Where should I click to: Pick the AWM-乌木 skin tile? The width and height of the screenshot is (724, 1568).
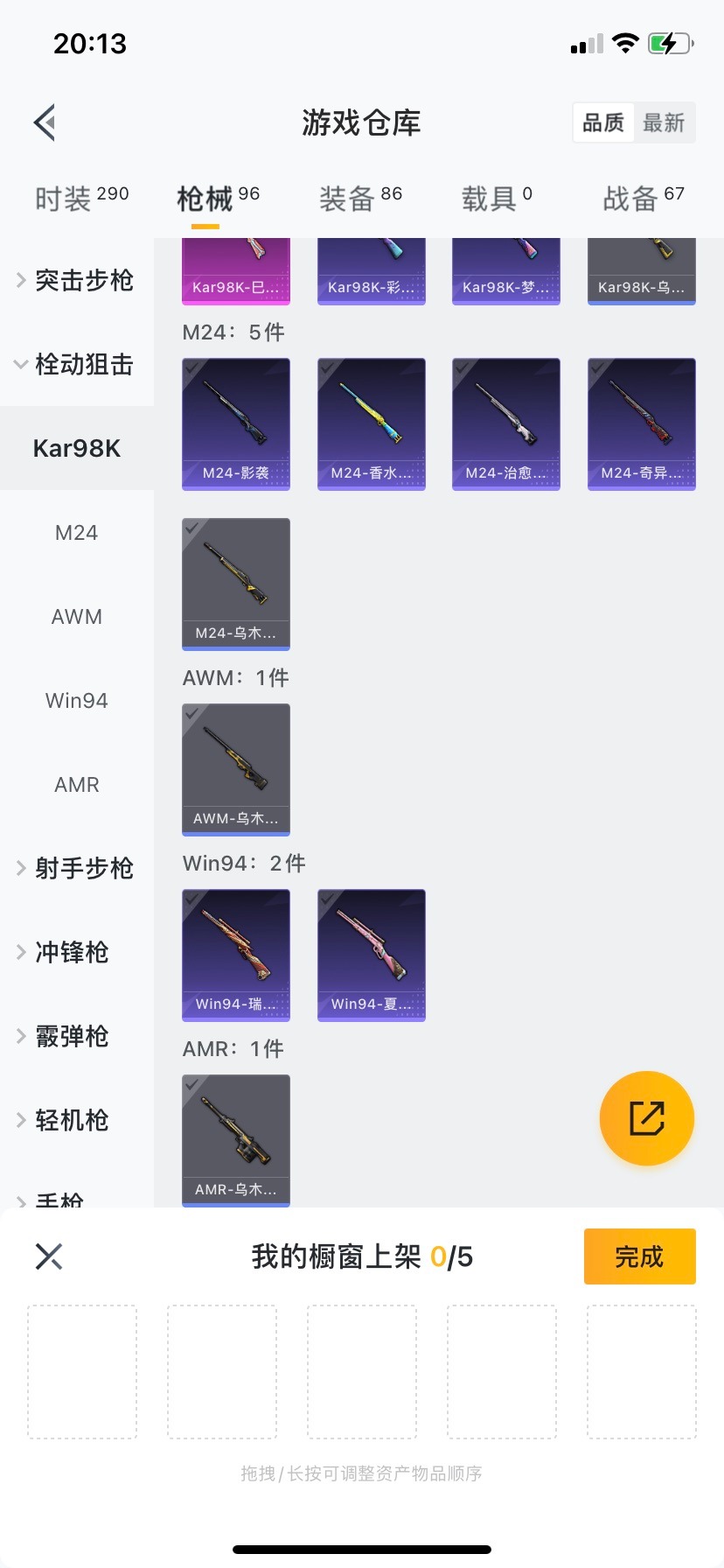point(236,769)
